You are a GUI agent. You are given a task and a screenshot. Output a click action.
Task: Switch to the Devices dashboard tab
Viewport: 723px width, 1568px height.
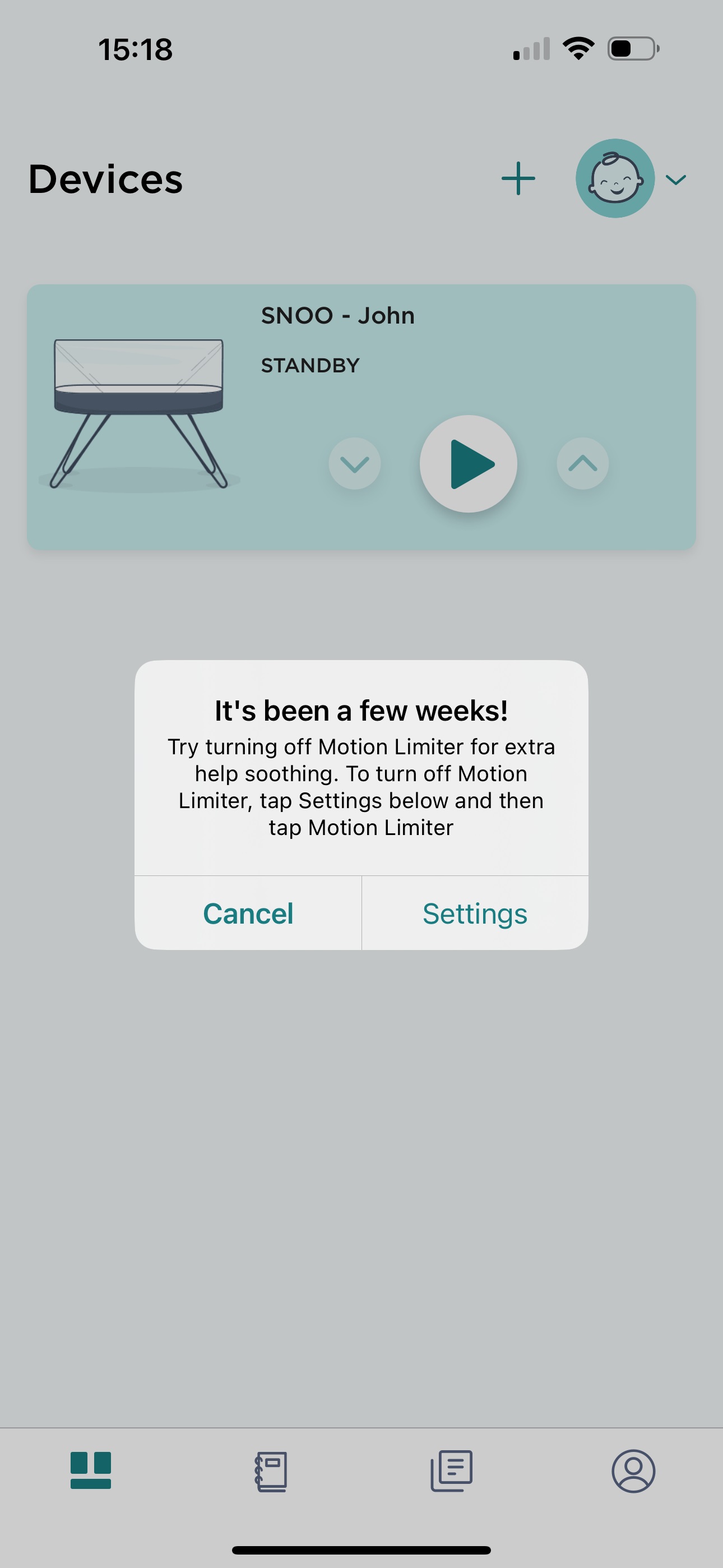[x=91, y=1470]
